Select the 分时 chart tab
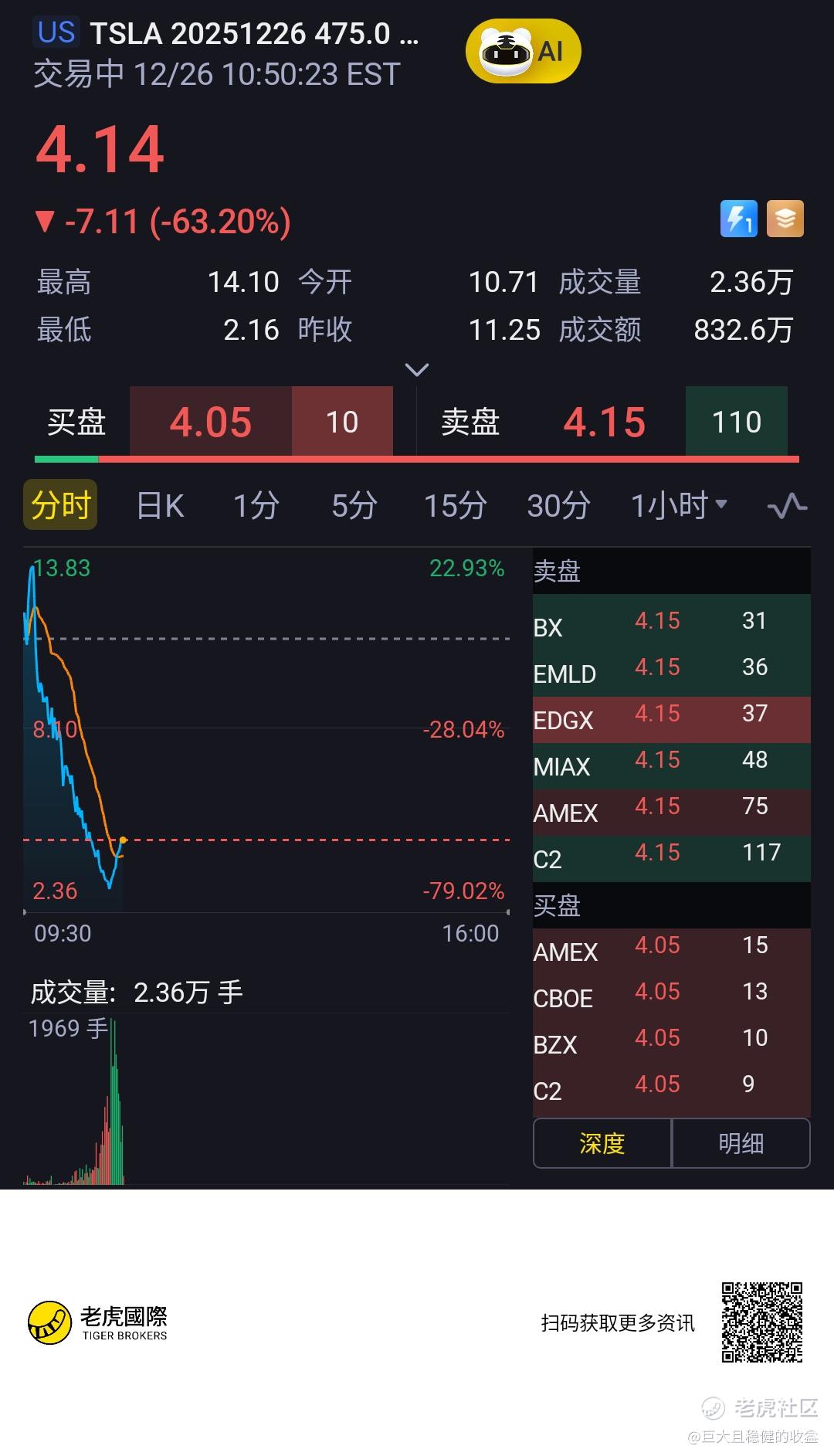This screenshot has height=1456, width=834. tap(60, 505)
